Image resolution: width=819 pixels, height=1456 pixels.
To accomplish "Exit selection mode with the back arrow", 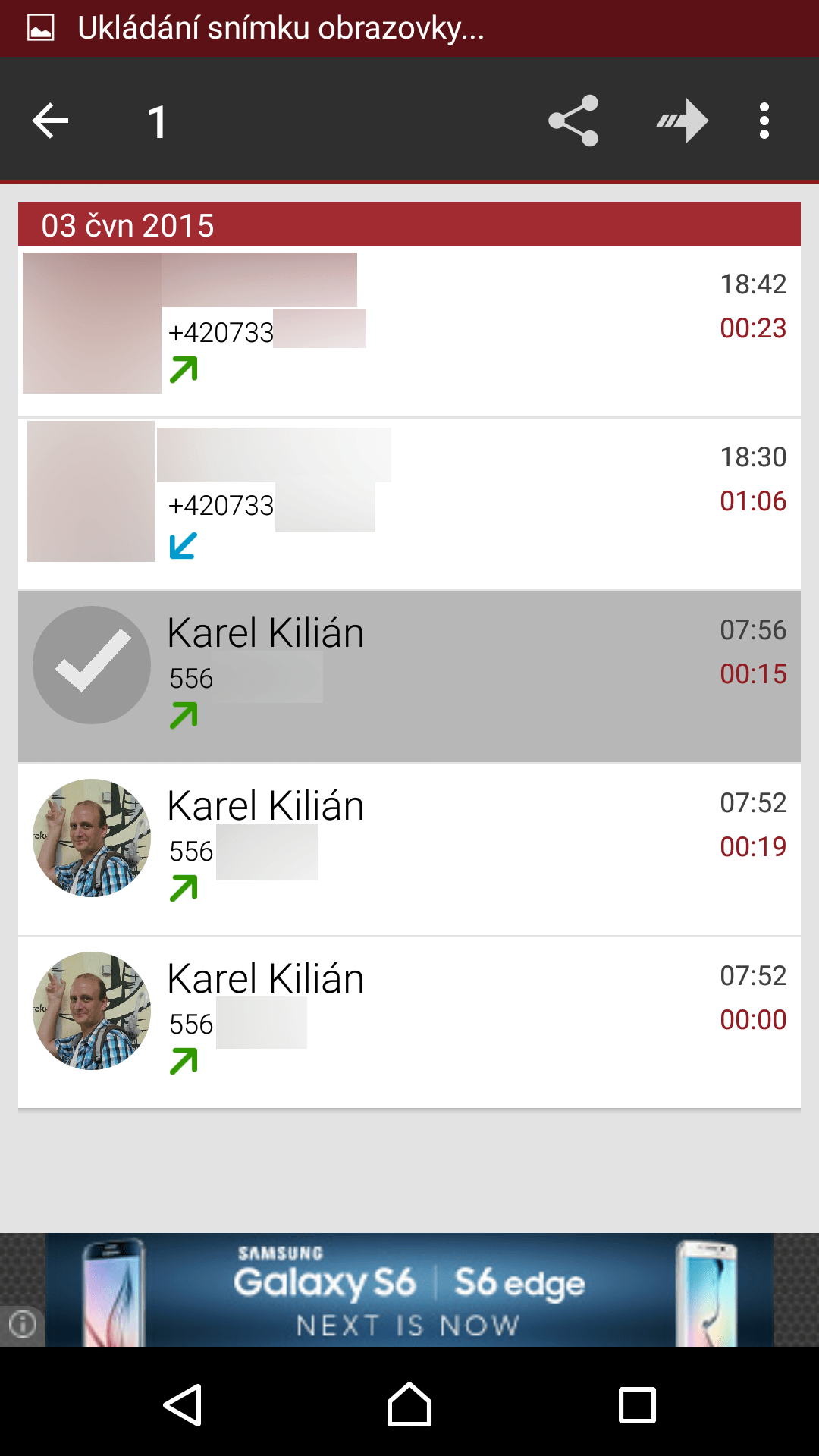I will pos(51,121).
